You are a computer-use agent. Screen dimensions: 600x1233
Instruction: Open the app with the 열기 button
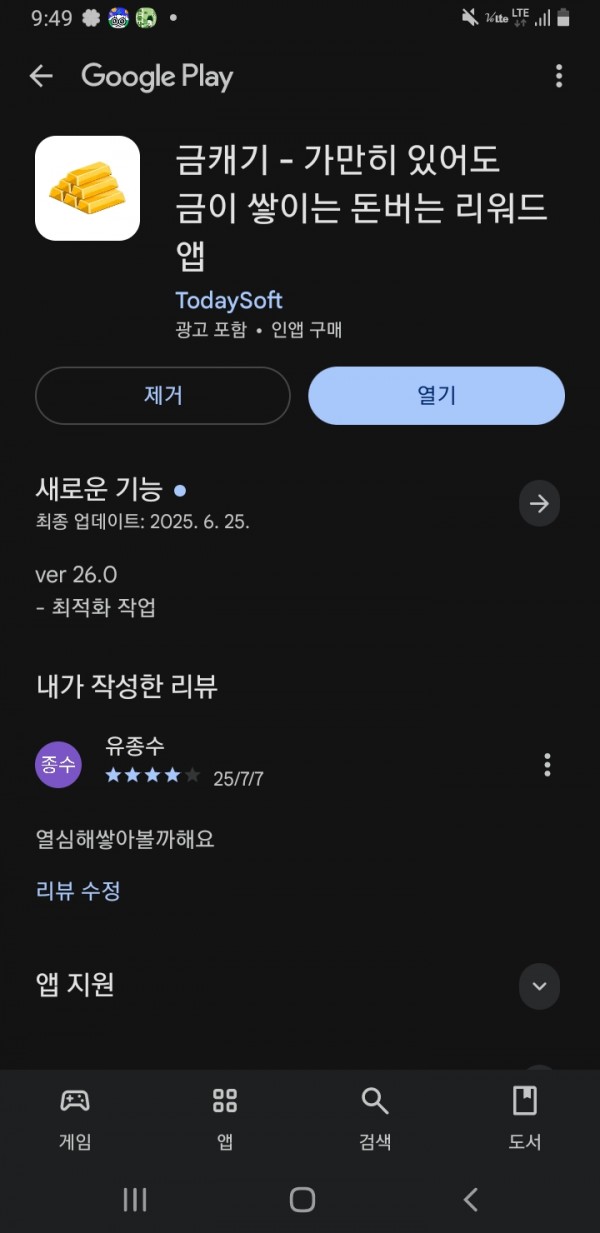436,395
